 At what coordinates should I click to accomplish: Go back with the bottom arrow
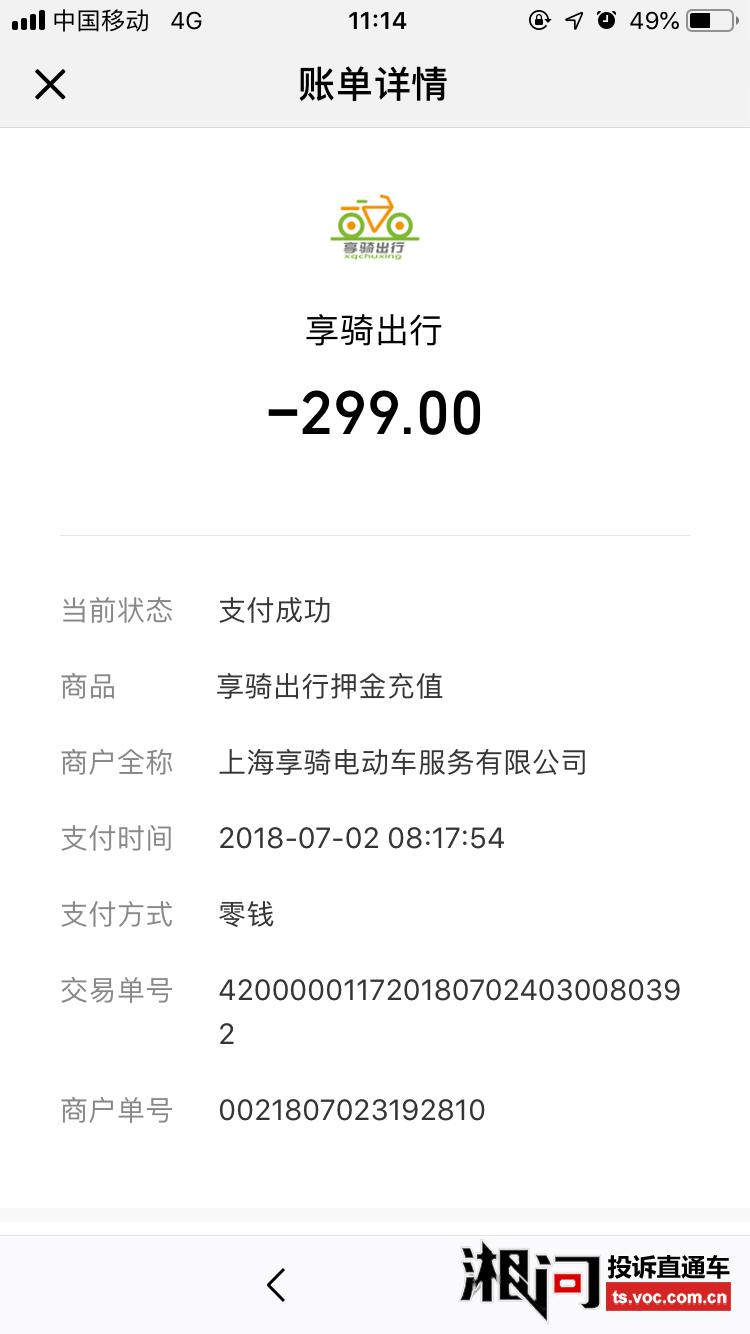[x=277, y=1285]
